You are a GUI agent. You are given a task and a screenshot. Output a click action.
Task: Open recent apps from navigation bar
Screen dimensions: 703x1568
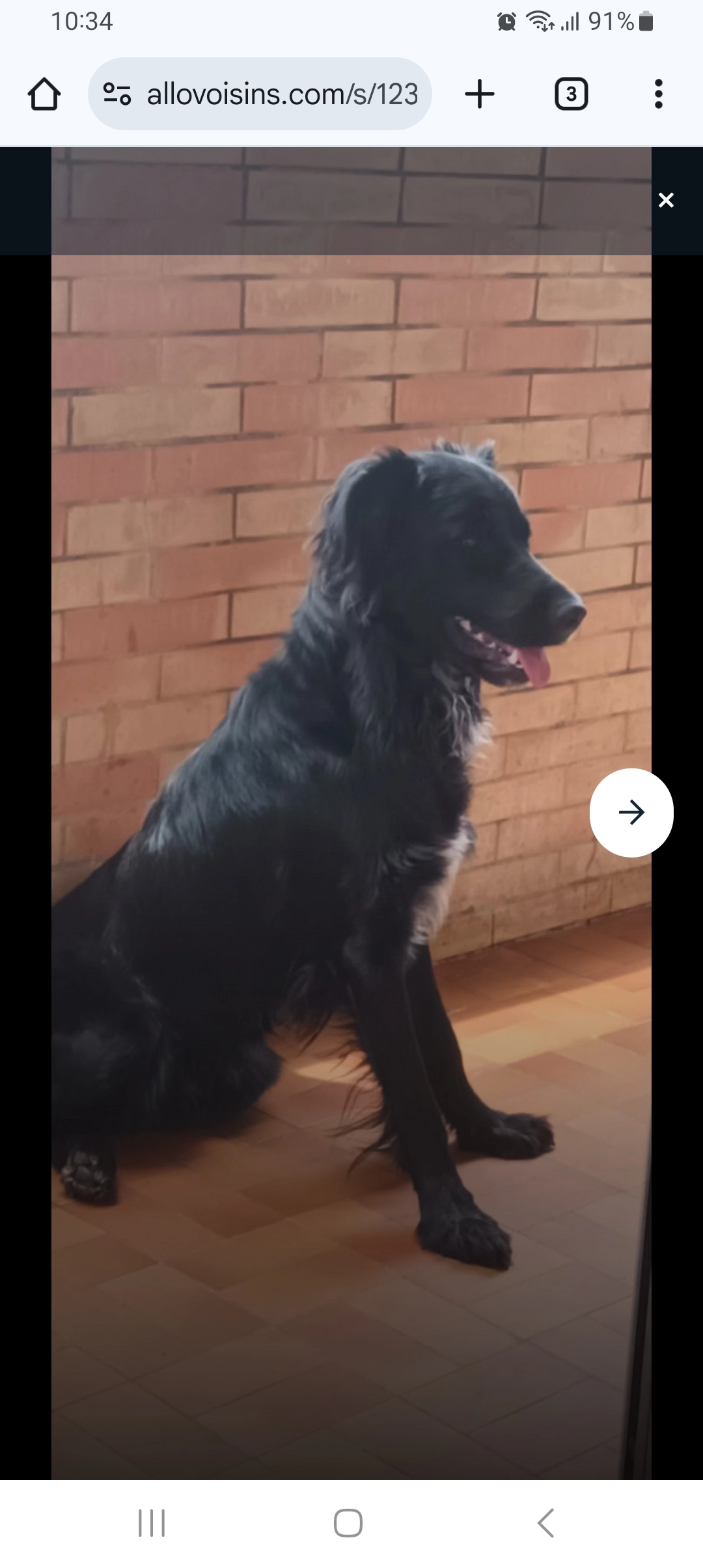click(152, 1523)
